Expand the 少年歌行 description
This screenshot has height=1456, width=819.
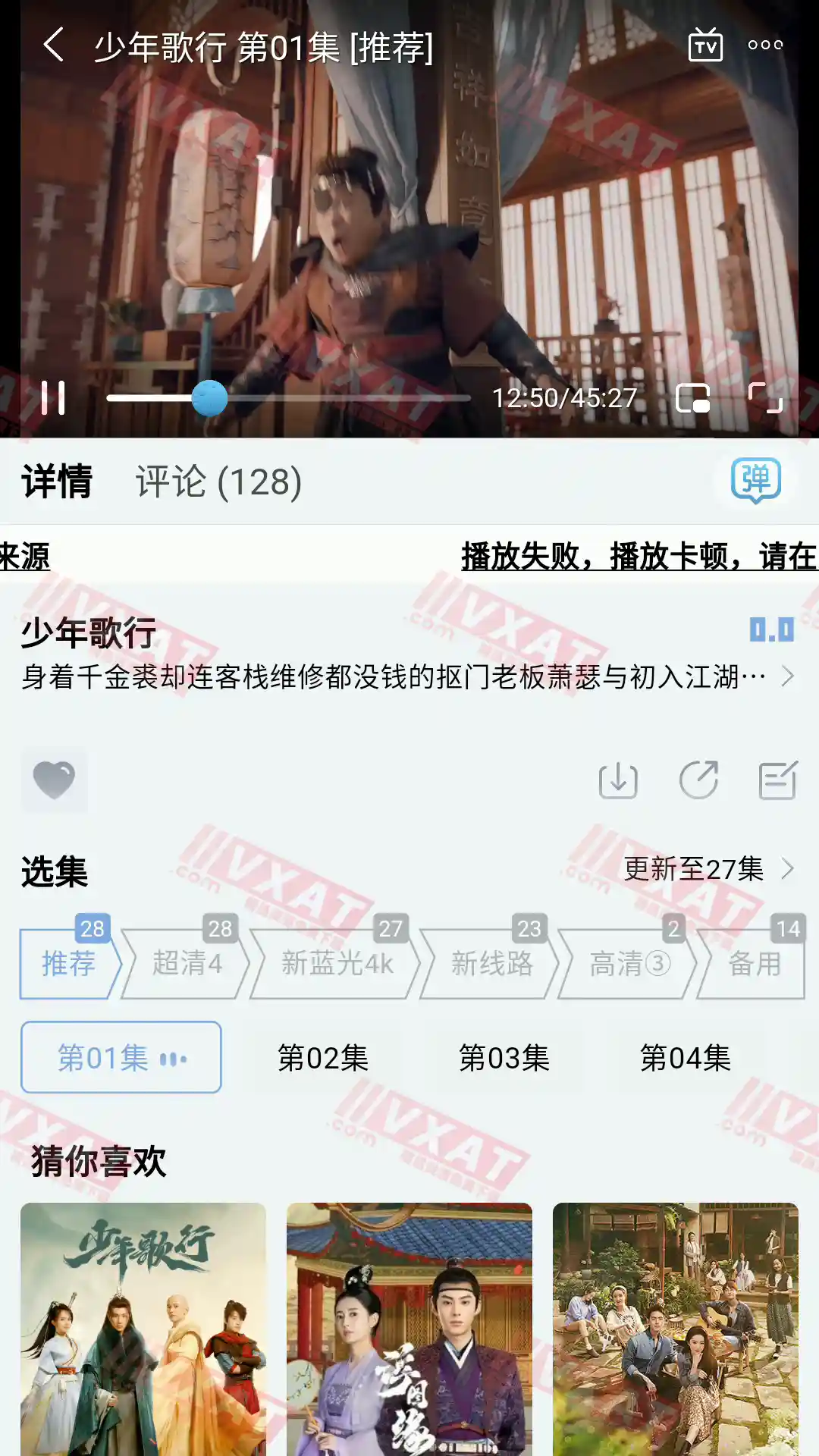tap(787, 676)
